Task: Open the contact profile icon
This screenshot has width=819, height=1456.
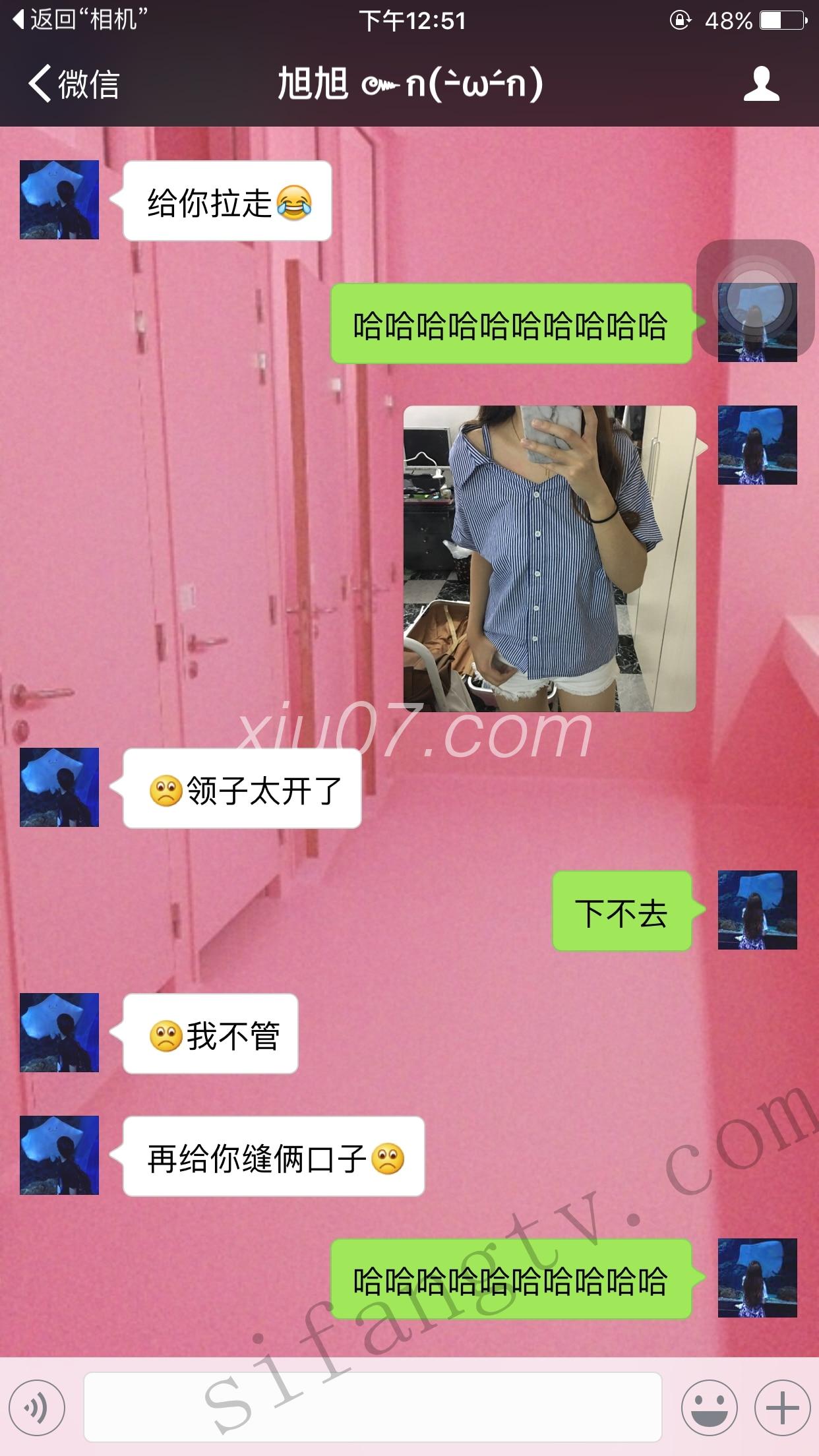Action: coord(761,84)
